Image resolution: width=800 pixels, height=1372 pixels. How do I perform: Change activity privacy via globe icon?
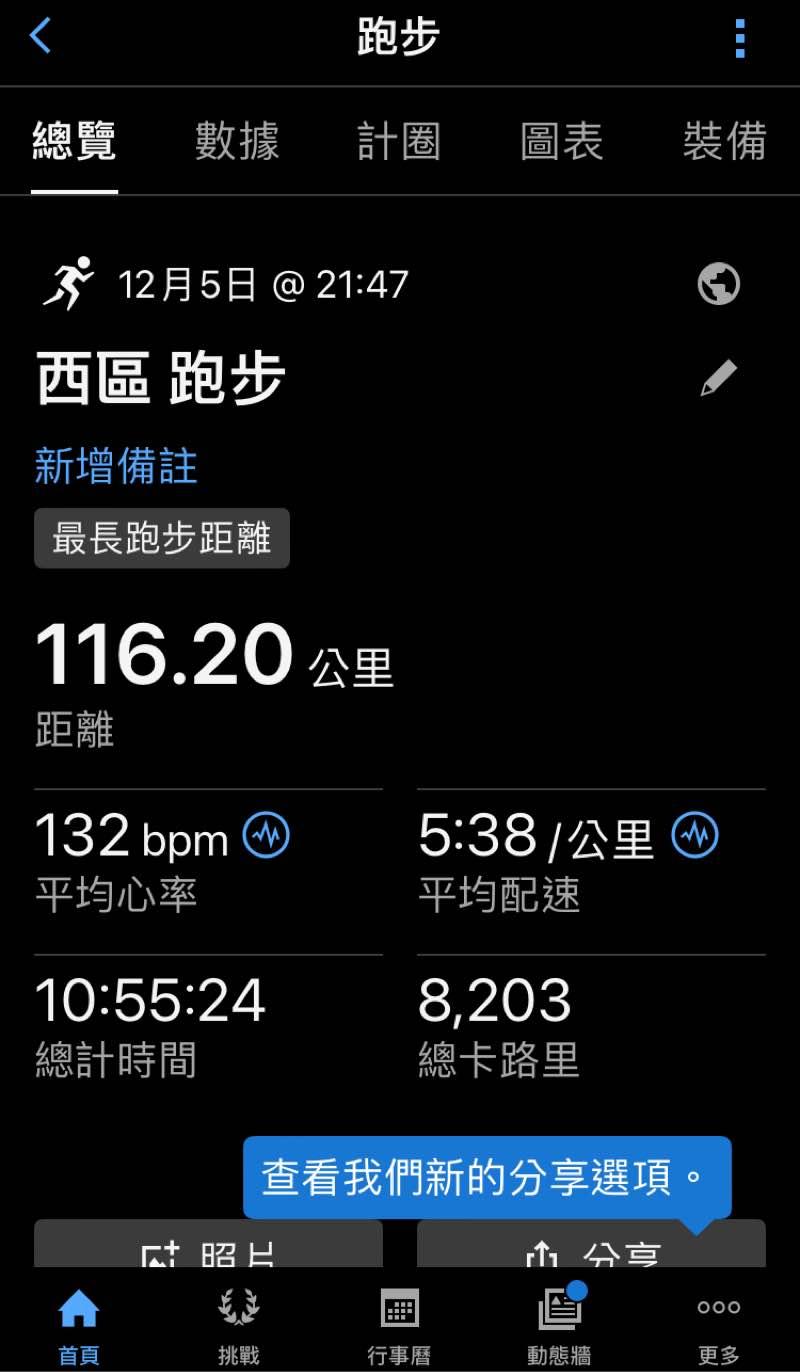(x=718, y=284)
